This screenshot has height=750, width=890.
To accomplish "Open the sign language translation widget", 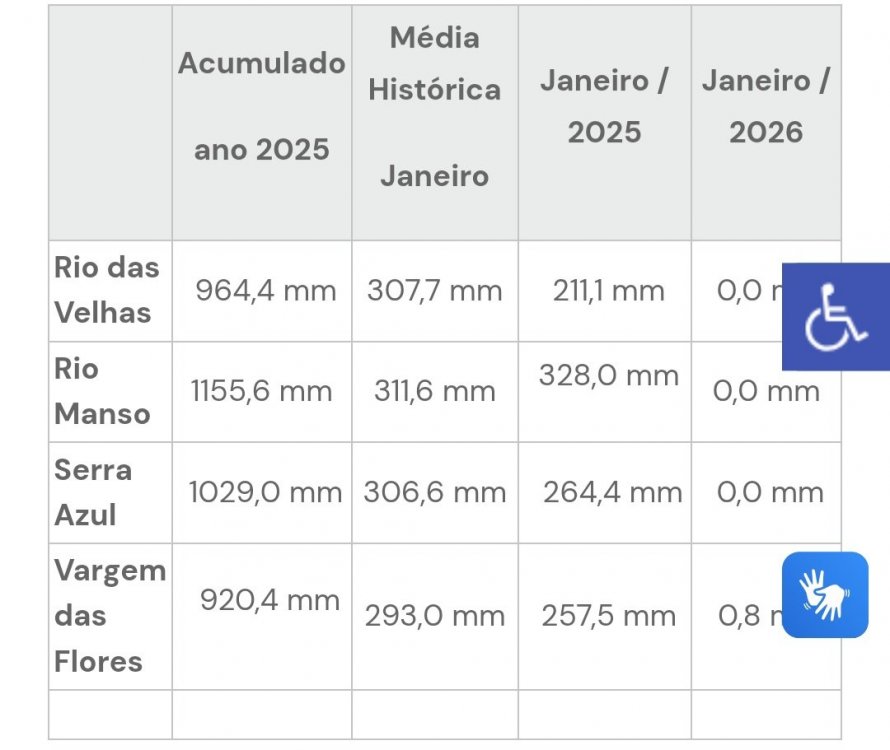I will (825, 595).
